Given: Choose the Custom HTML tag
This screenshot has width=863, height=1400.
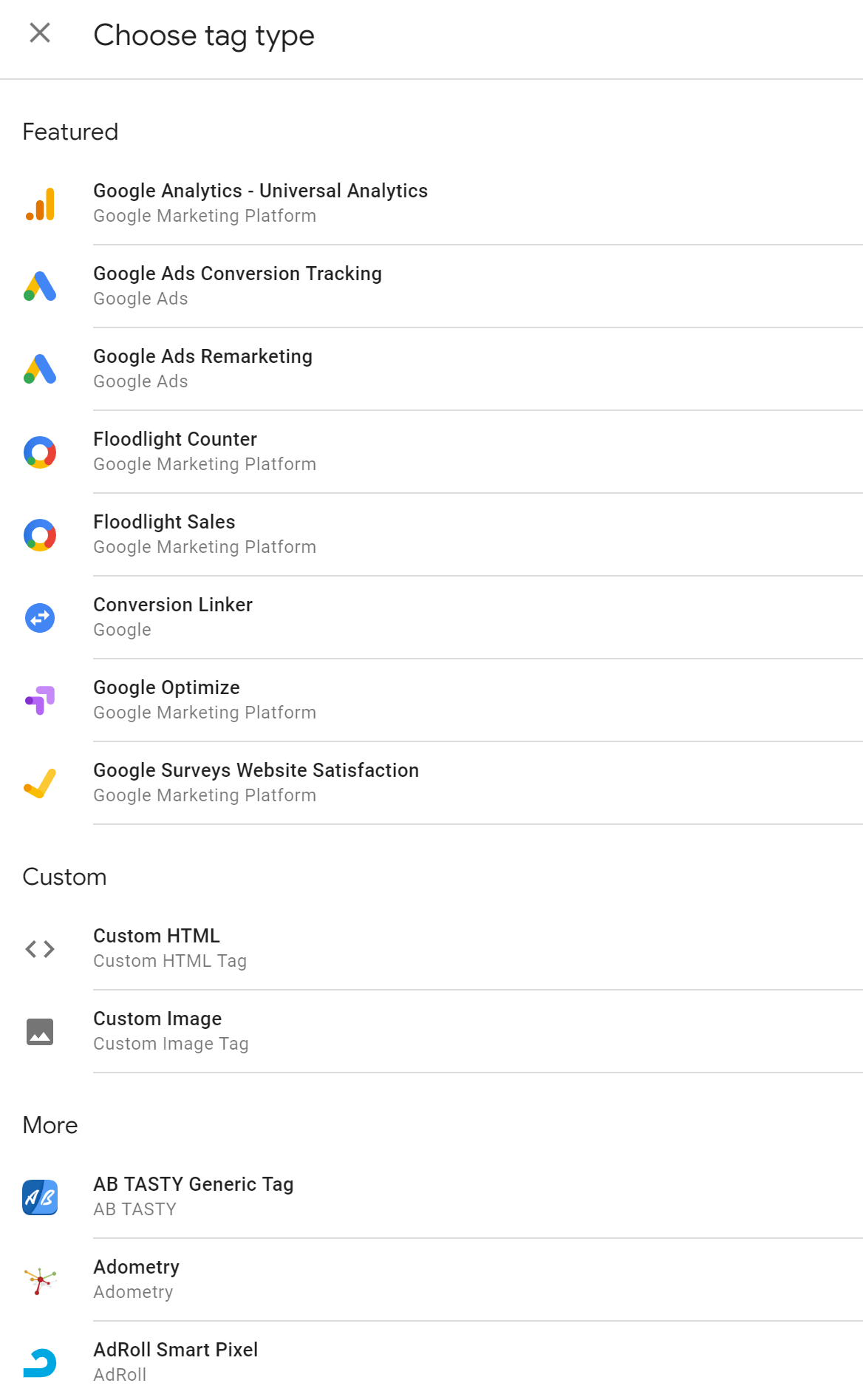Looking at the screenshot, I should point(157,948).
